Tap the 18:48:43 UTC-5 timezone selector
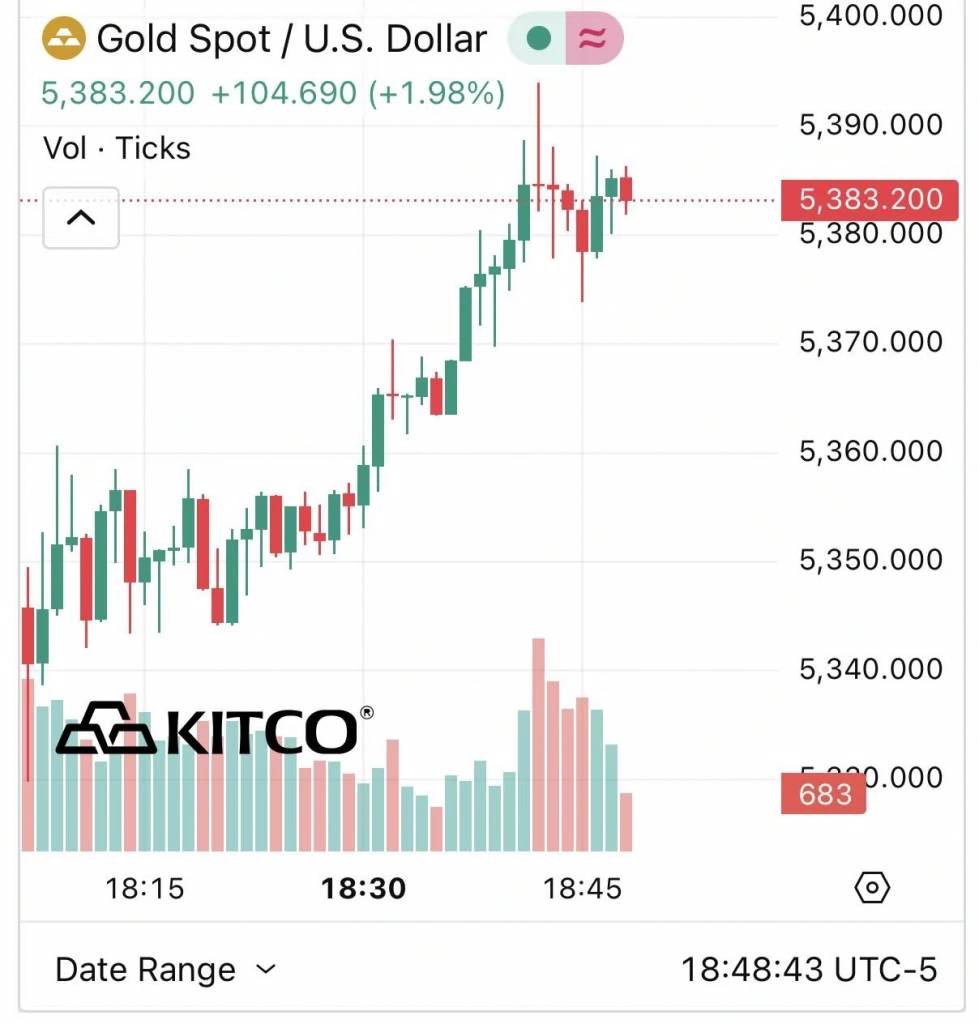This screenshot has height=1024, width=979. click(809, 969)
